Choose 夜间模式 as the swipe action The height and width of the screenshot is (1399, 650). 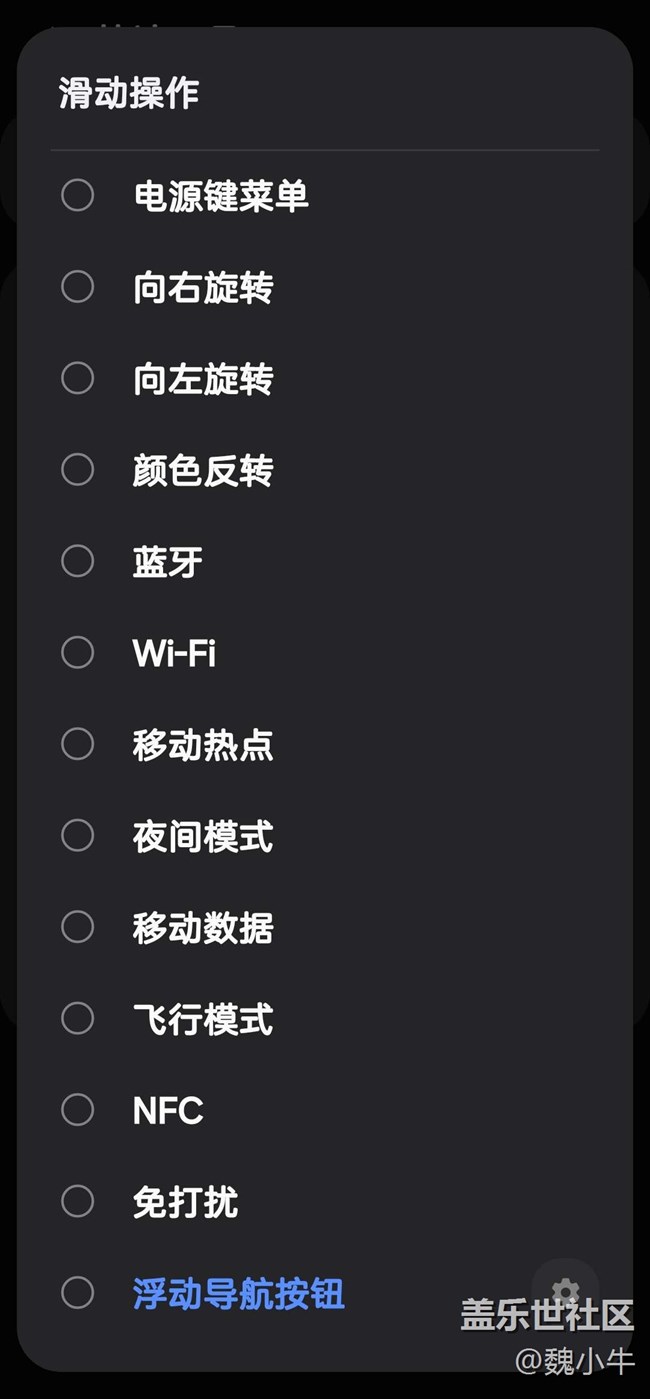point(325,836)
